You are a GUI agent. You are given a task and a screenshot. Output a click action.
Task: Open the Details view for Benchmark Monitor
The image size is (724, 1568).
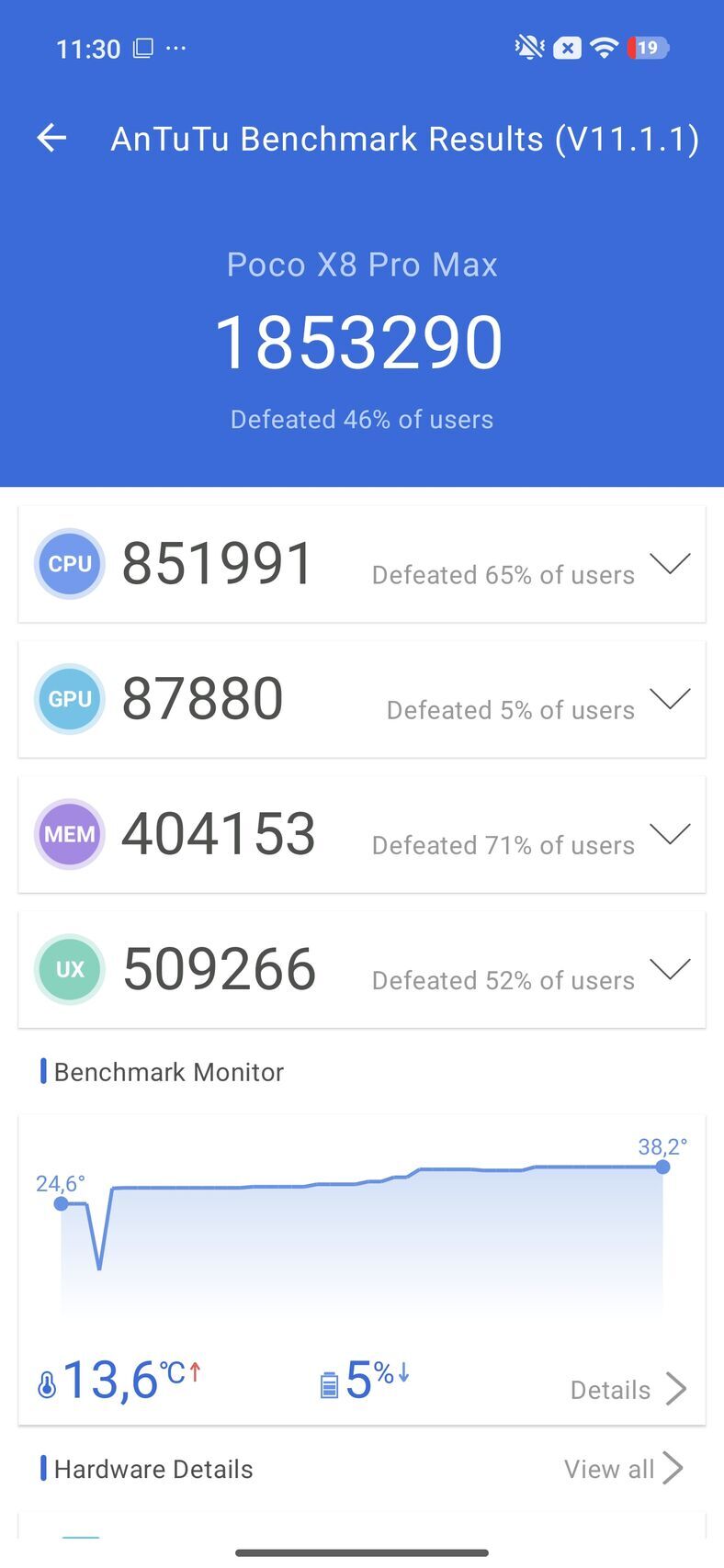pyautogui.click(x=628, y=1389)
